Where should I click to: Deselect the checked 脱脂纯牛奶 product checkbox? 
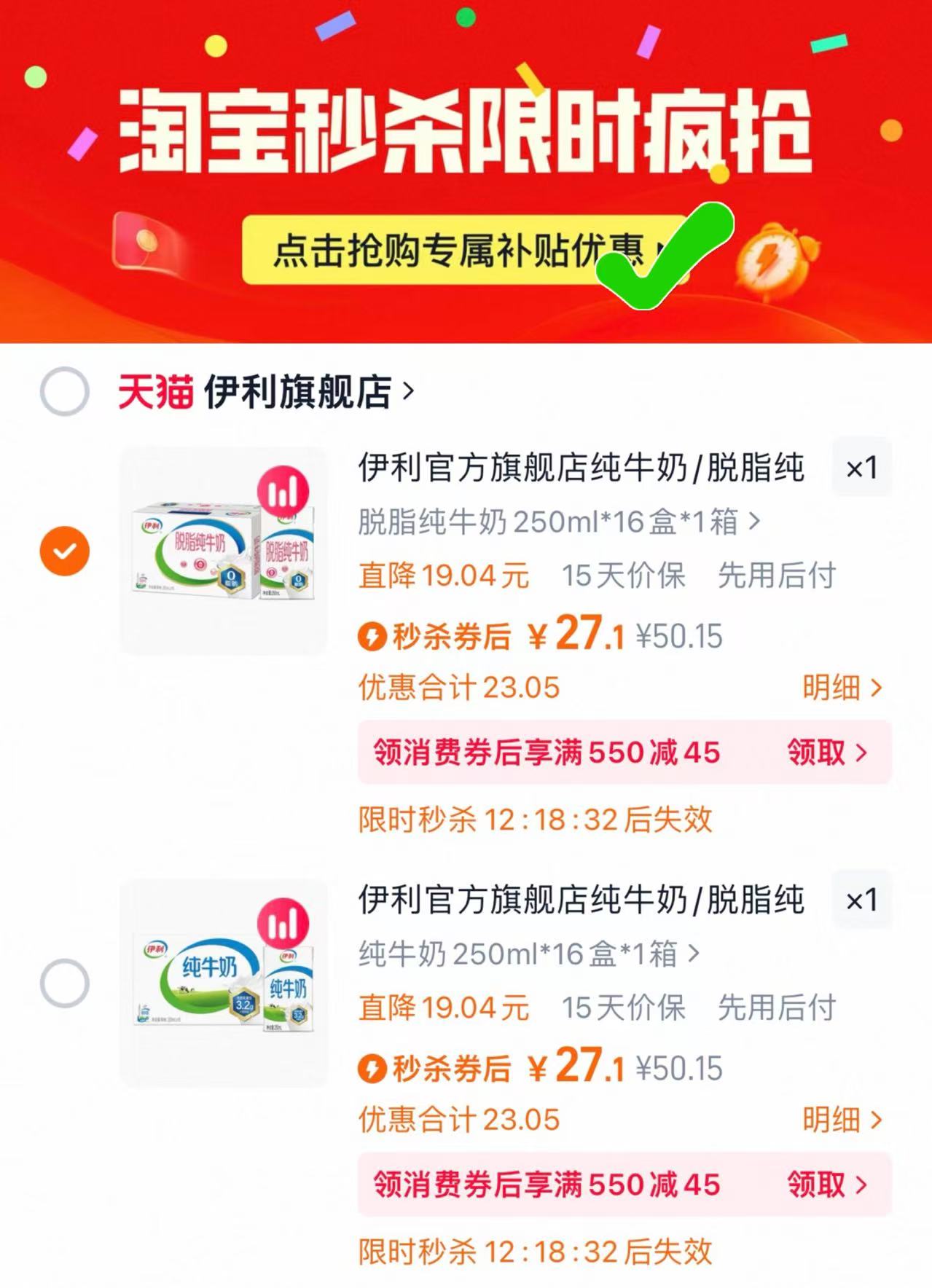coord(65,549)
